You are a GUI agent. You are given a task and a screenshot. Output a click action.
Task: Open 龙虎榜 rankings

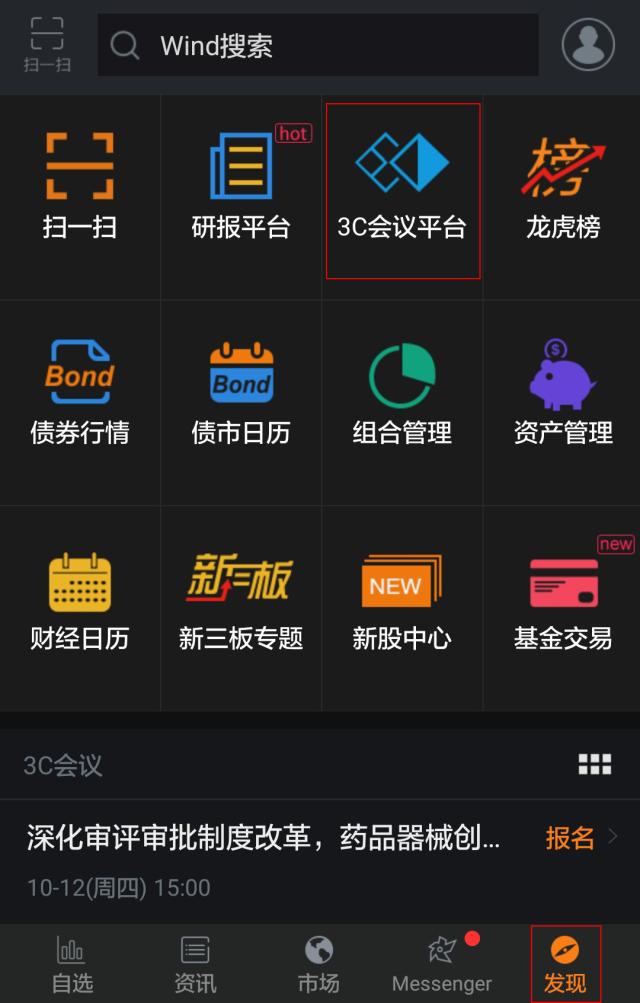coord(563,191)
